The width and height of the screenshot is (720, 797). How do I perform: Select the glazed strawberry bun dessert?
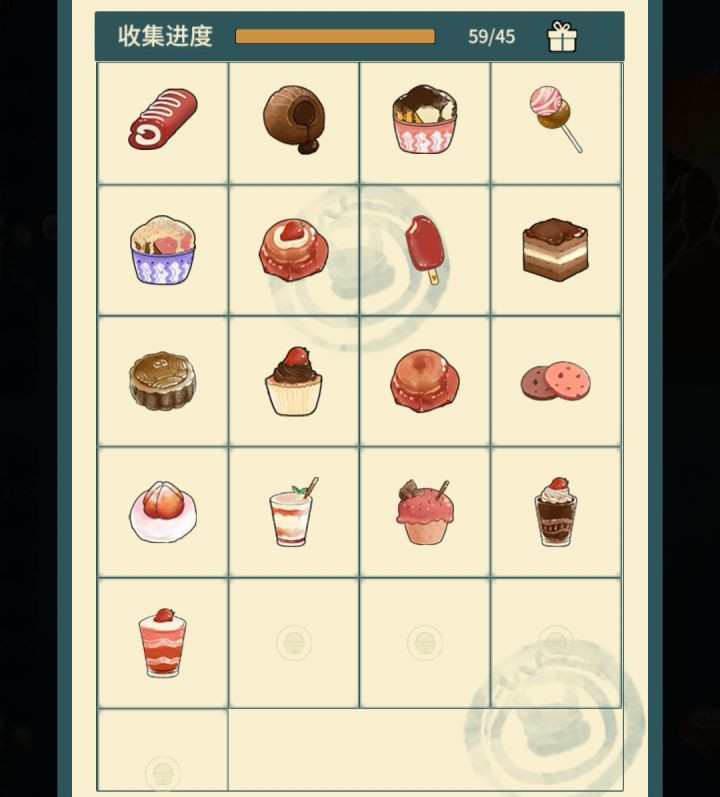[293, 247]
